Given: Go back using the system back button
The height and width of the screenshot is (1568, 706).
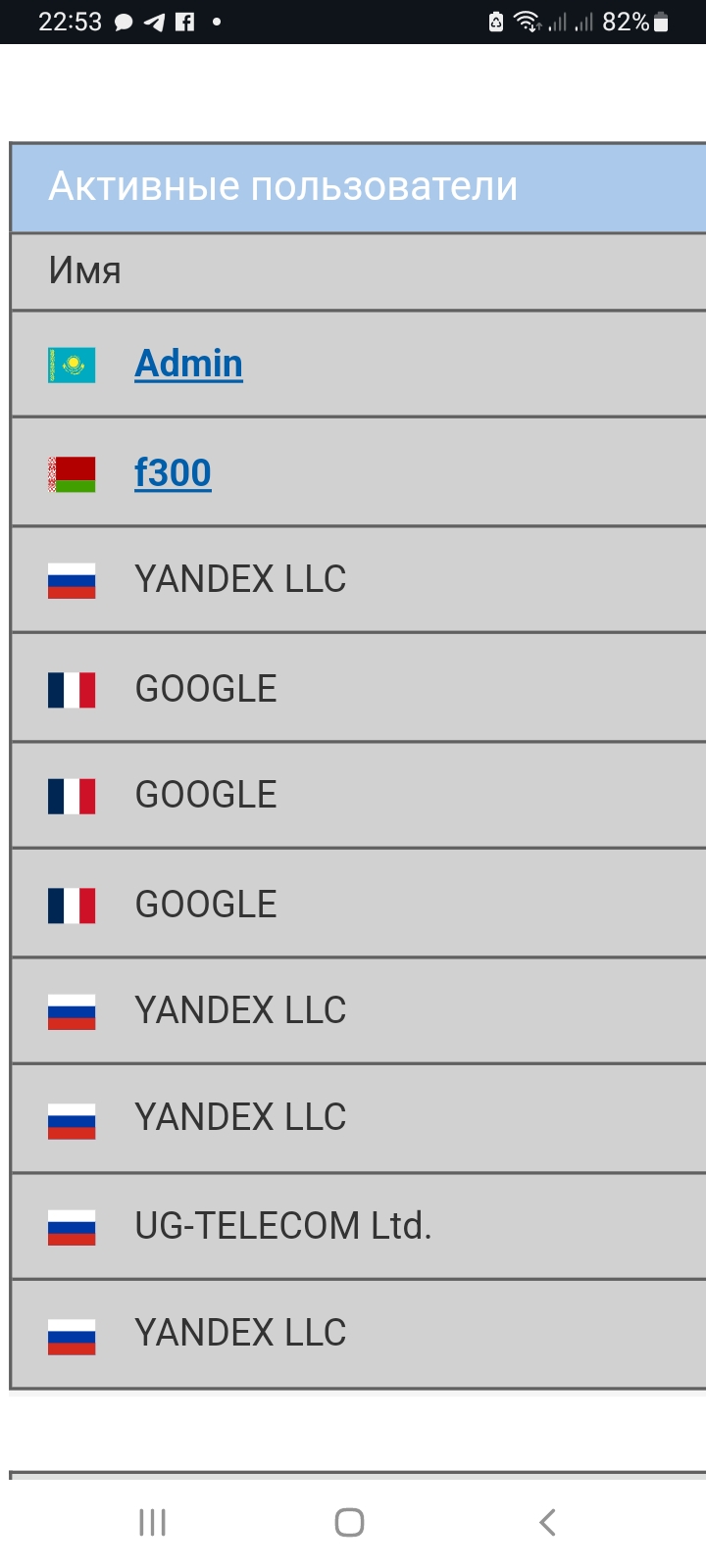Looking at the screenshot, I should (547, 1522).
